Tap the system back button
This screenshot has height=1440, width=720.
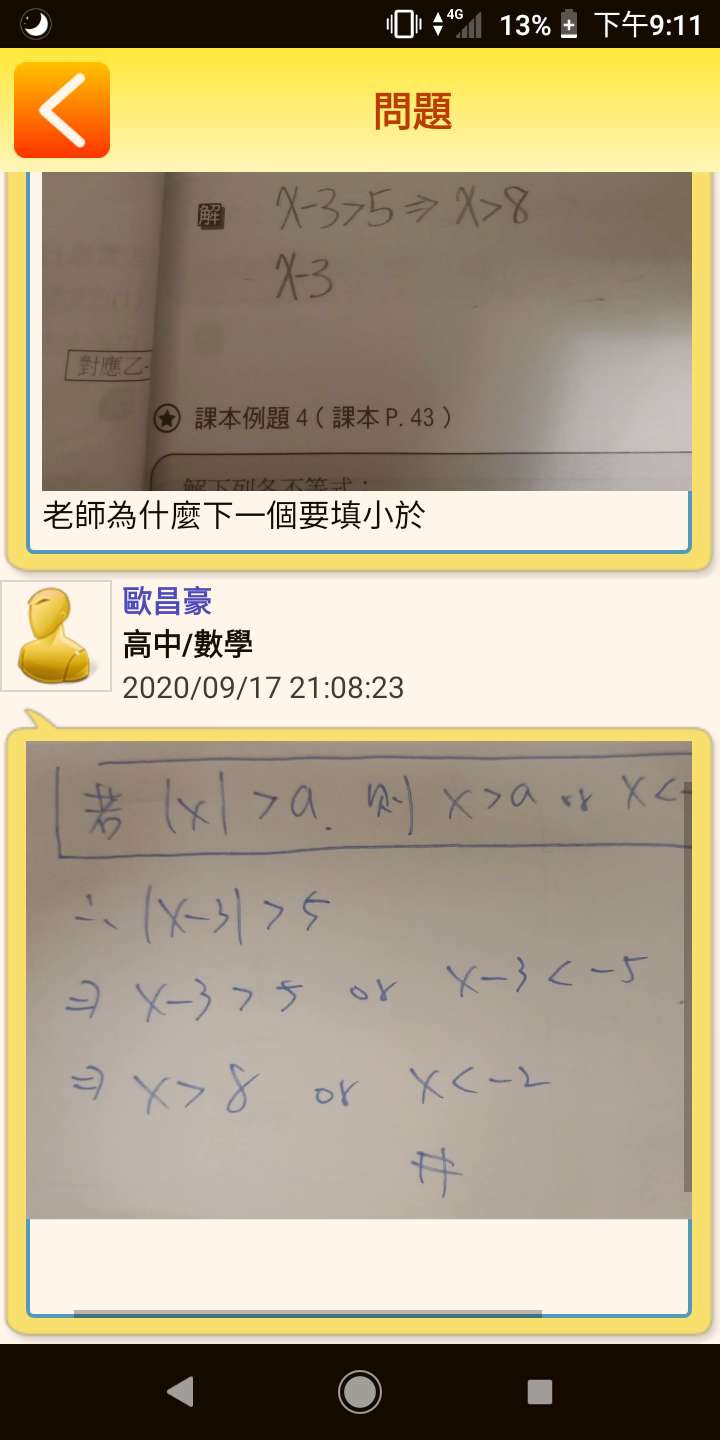point(180,1391)
